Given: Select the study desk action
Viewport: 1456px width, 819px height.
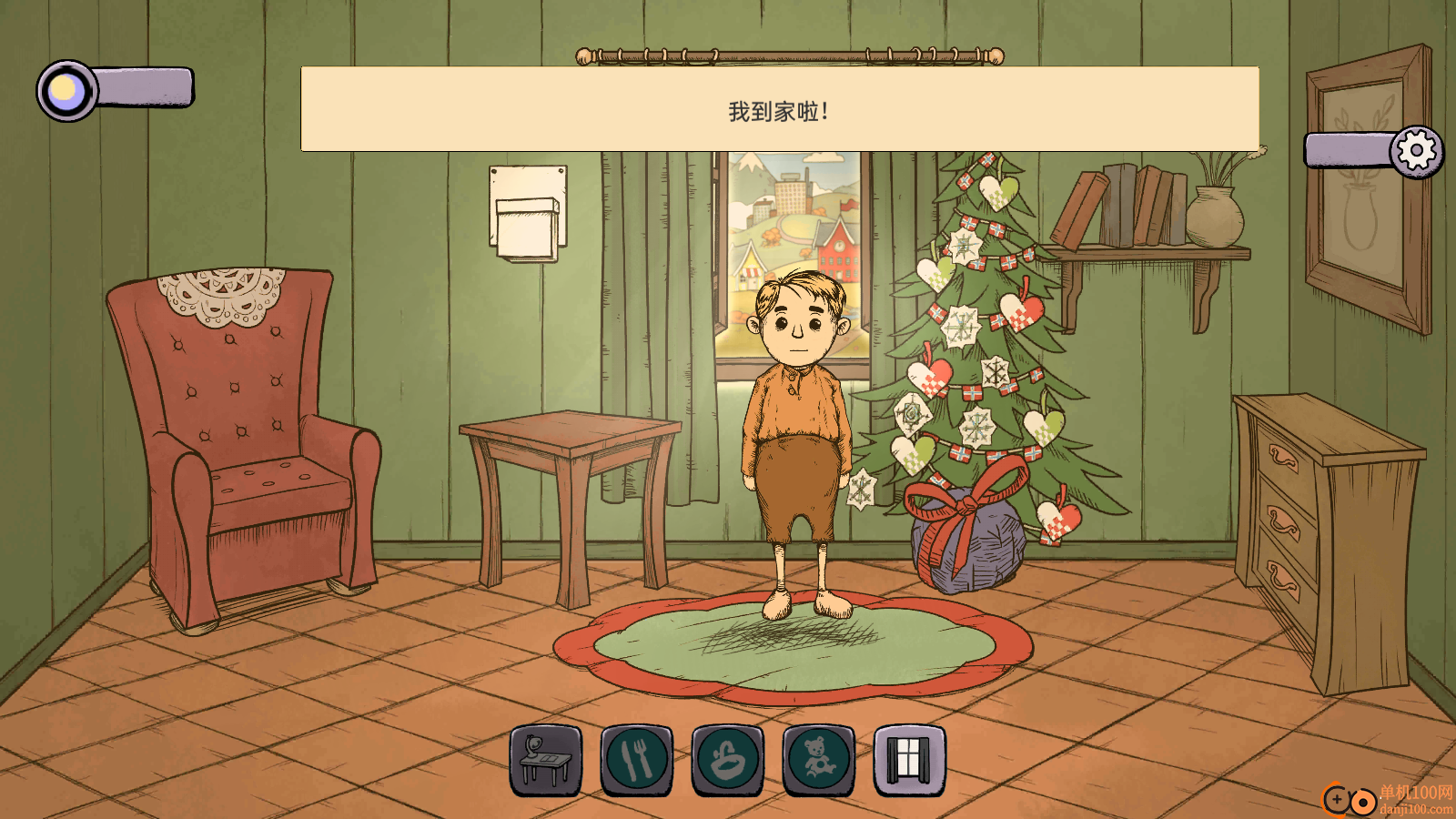Looking at the screenshot, I should 546,761.
